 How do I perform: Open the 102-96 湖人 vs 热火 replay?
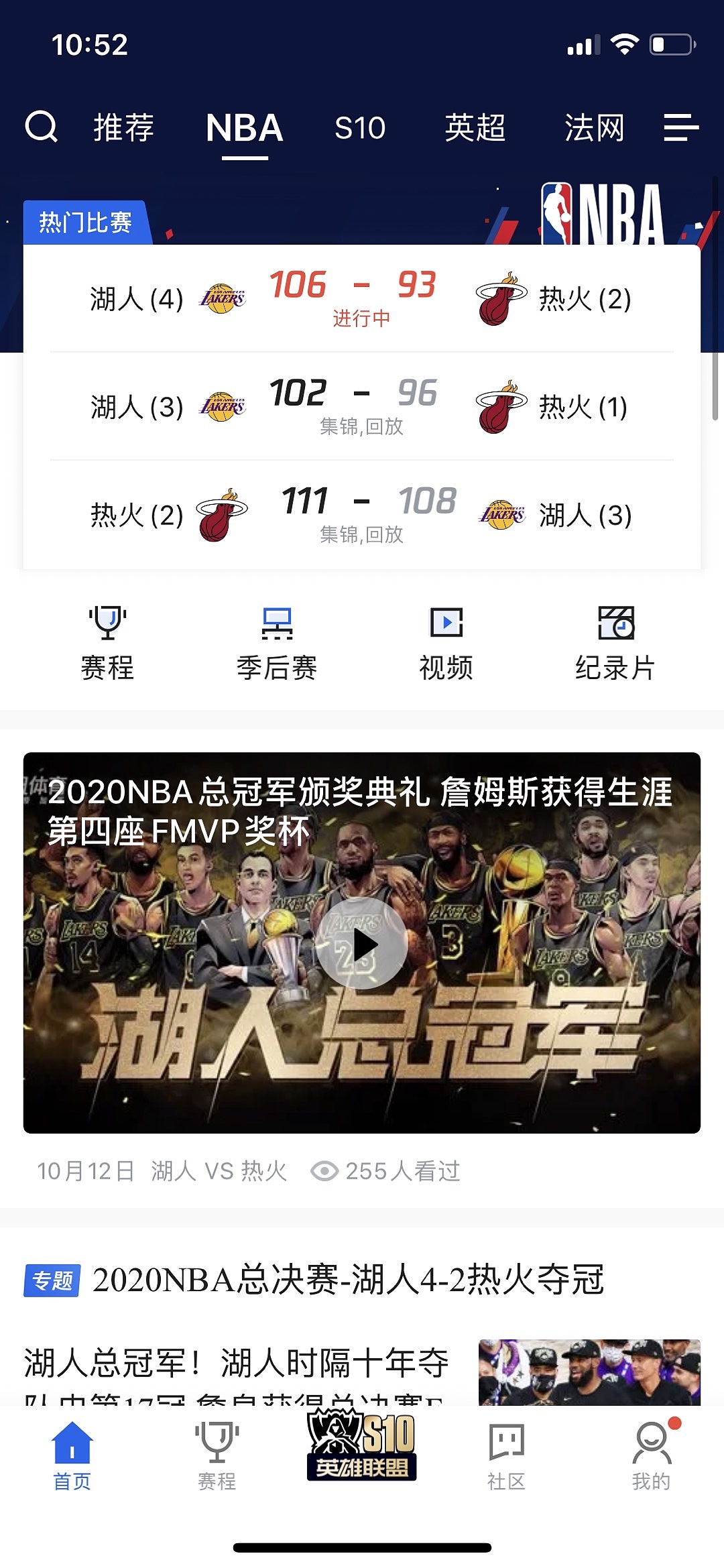click(361, 406)
